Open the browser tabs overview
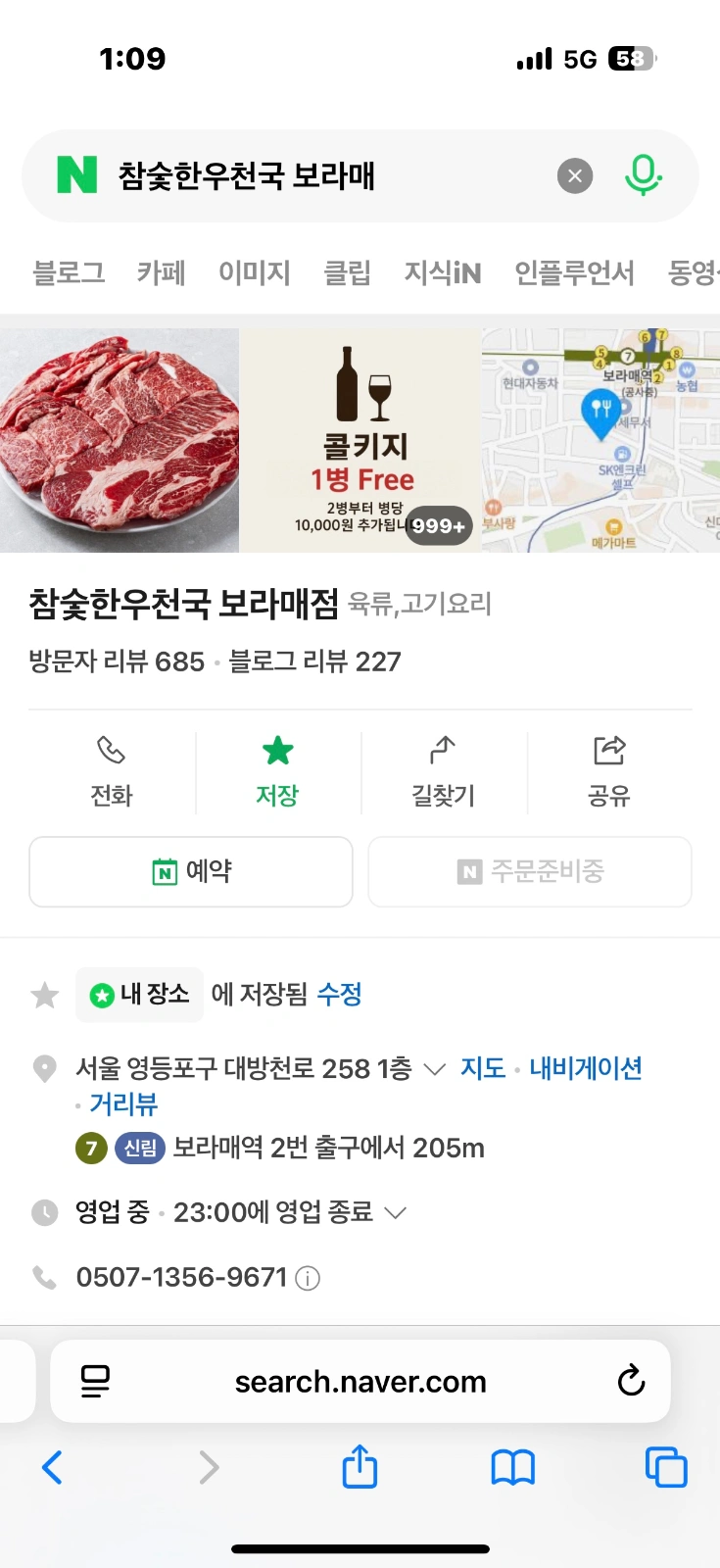The image size is (720, 1568). tap(666, 1467)
